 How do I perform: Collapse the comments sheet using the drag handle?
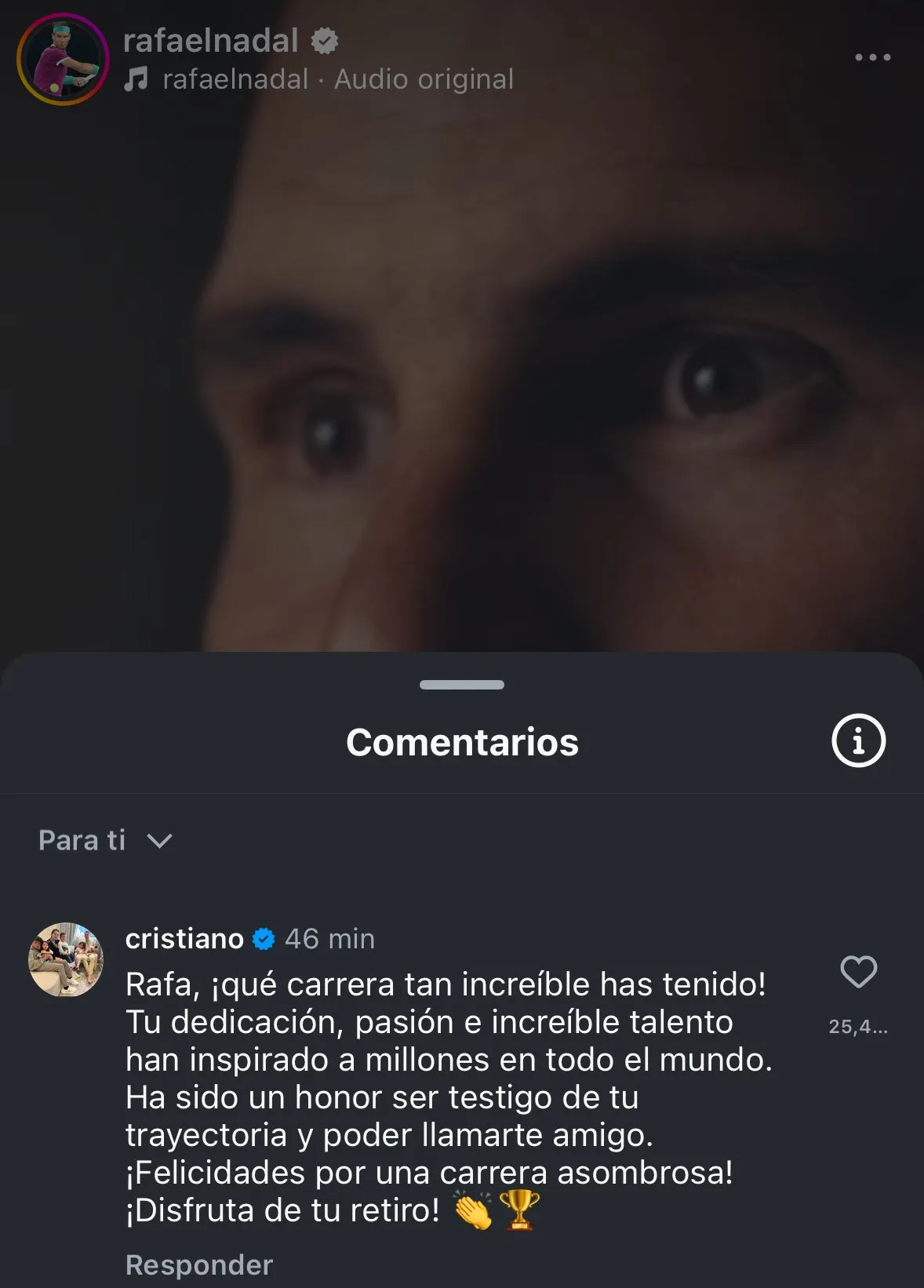pyautogui.click(x=461, y=684)
